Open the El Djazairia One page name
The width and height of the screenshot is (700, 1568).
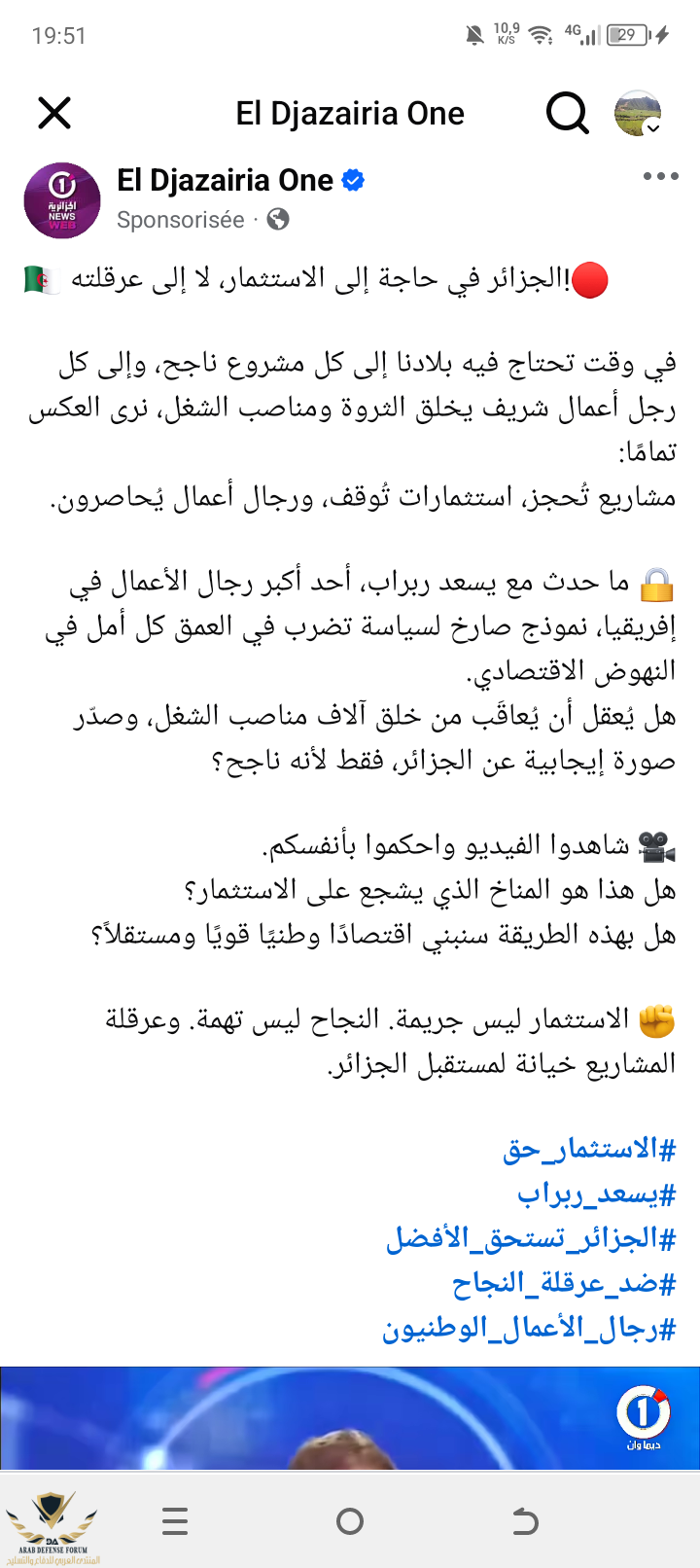pos(225,181)
